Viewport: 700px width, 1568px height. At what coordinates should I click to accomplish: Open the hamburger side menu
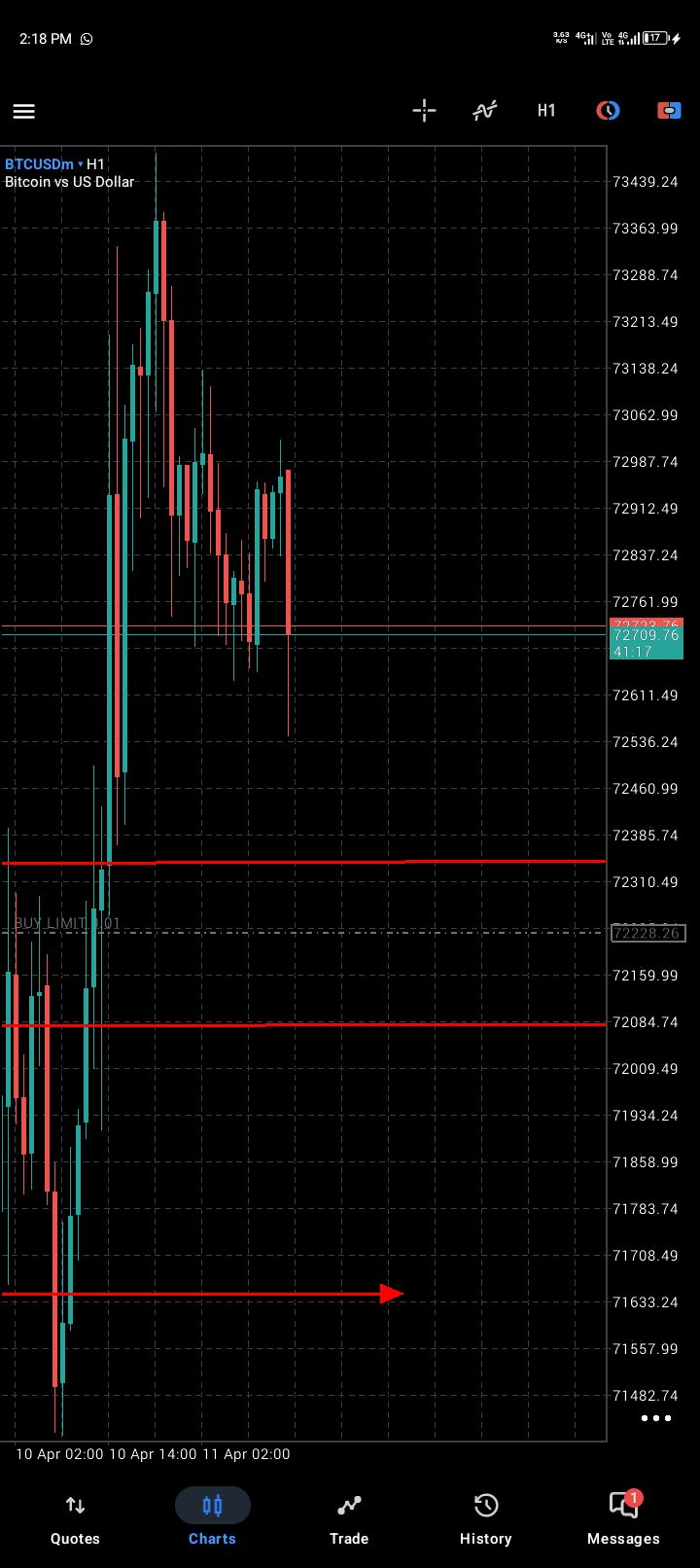point(24,111)
